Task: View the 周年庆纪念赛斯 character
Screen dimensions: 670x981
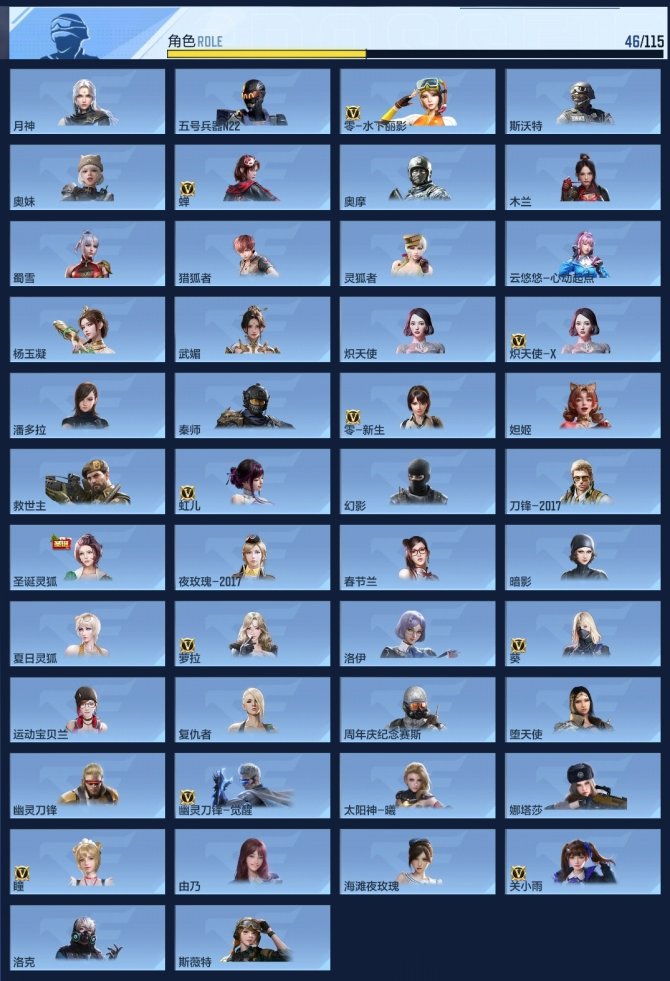Action: [417, 709]
